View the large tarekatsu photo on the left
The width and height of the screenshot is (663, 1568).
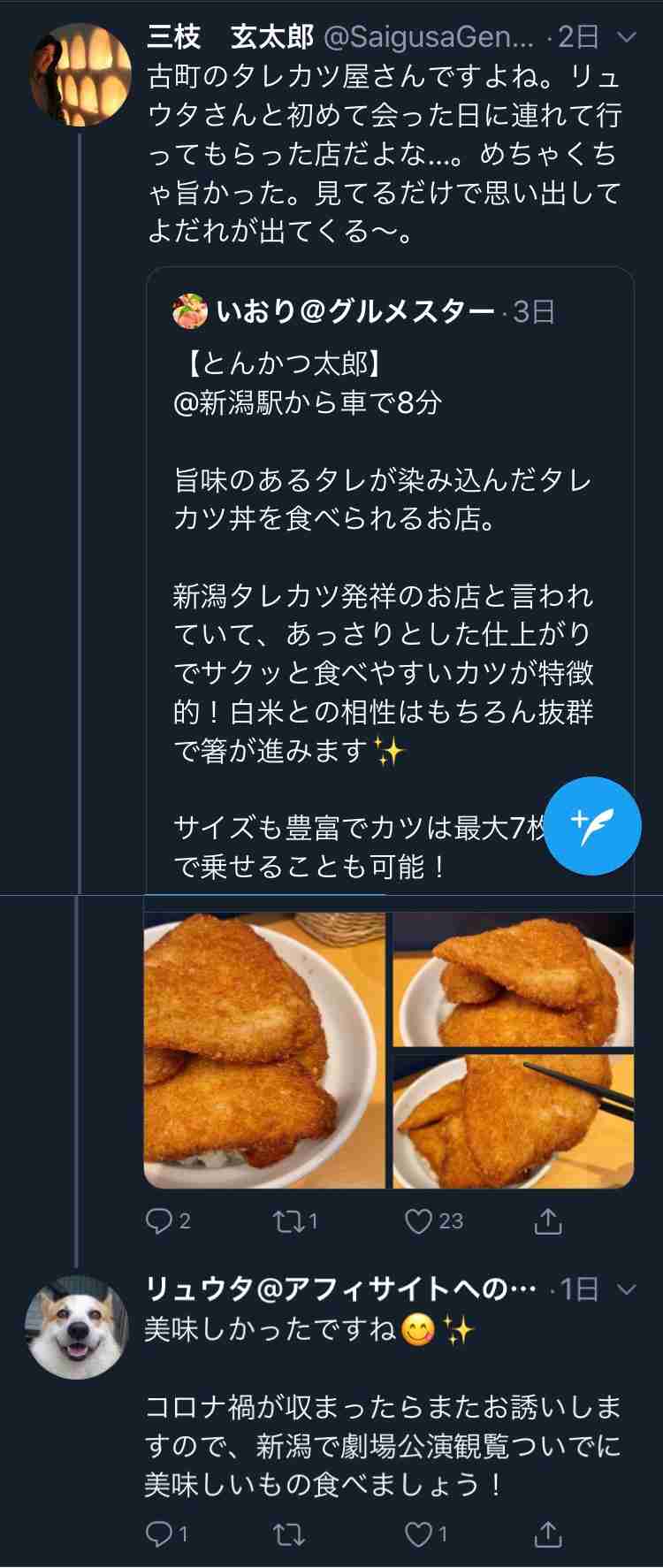pyautogui.click(x=264, y=1050)
